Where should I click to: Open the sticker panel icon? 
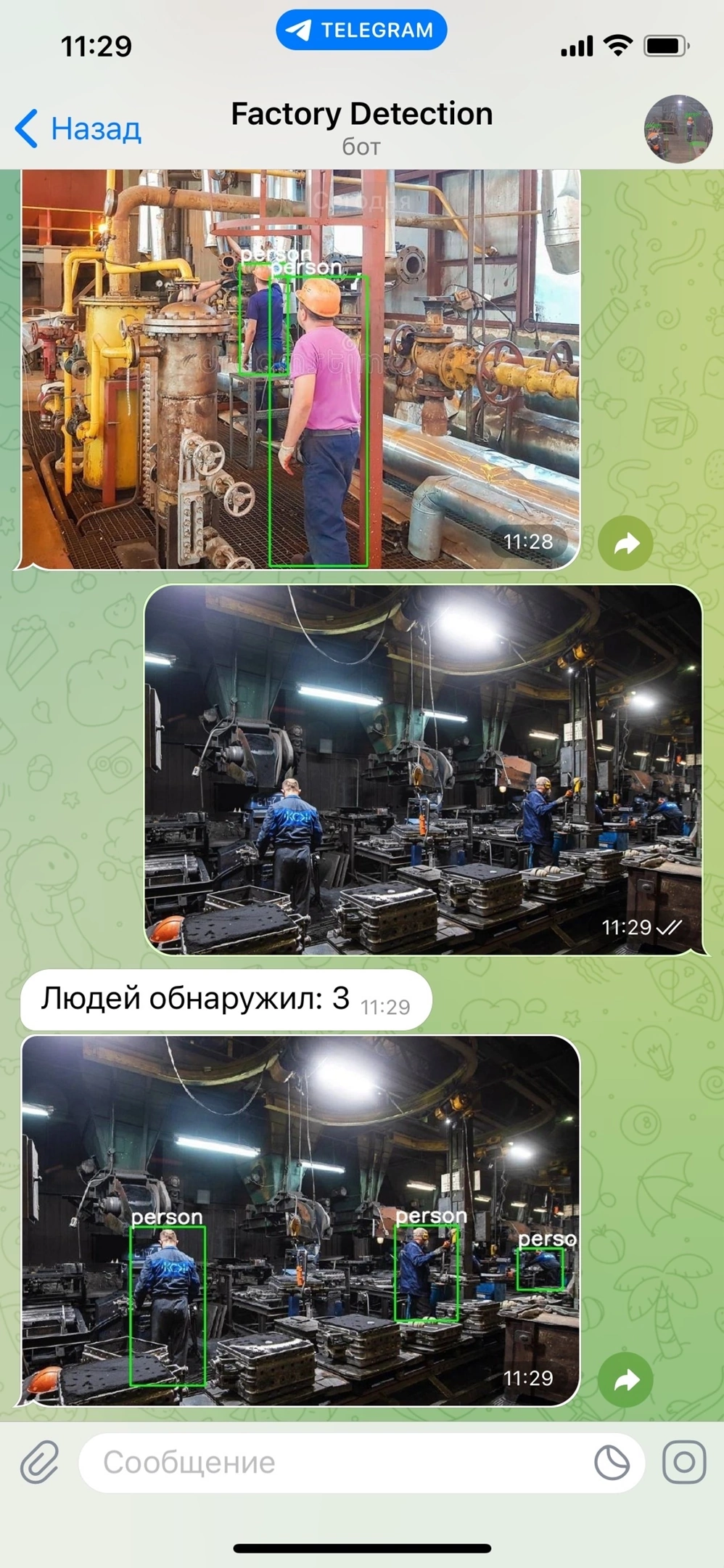[612, 1462]
